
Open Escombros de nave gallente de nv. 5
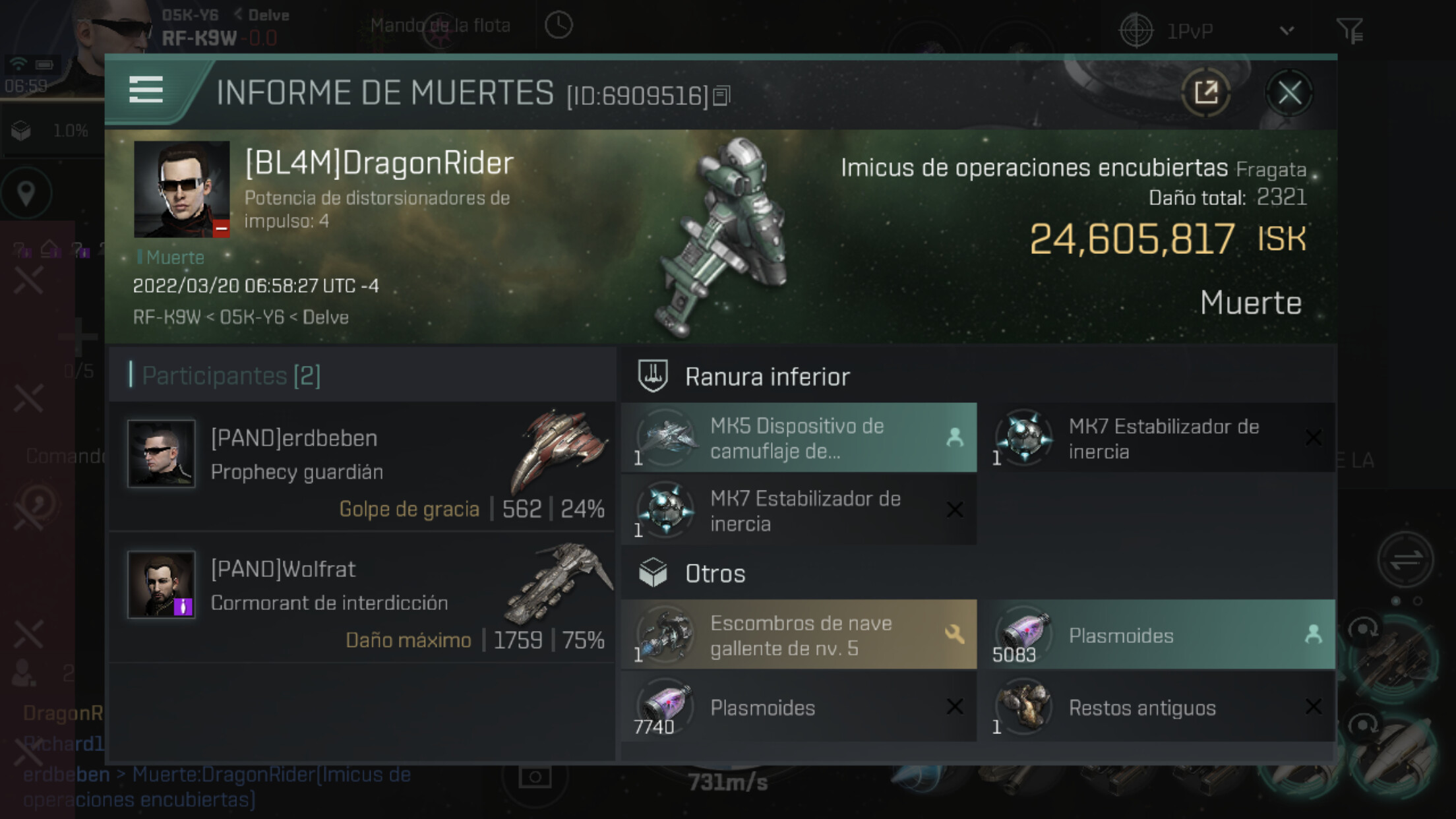click(x=799, y=635)
